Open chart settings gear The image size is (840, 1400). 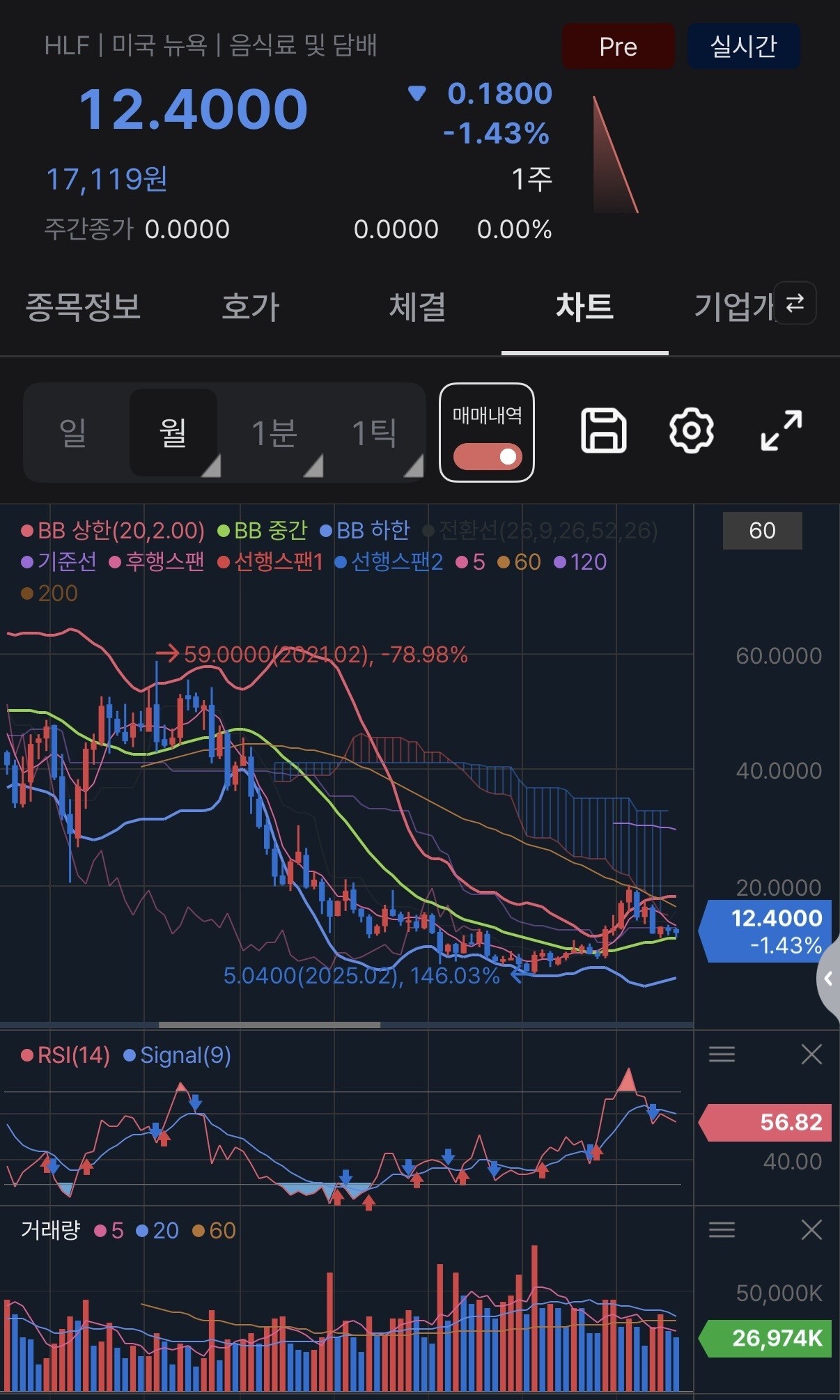pos(691,431)
